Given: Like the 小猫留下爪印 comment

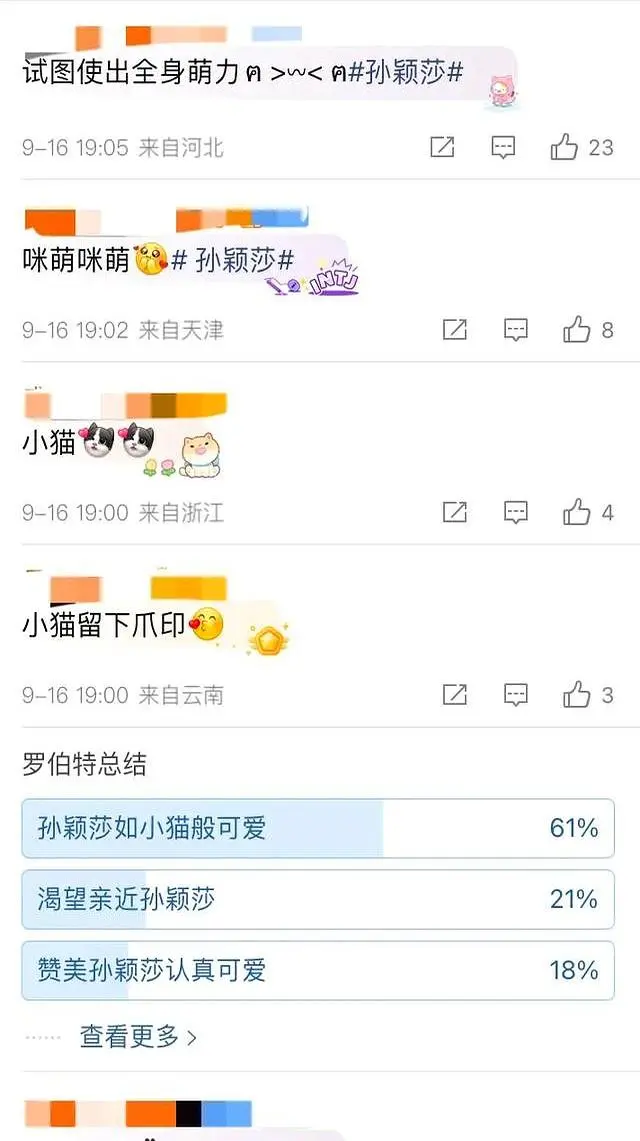Looking at the screenshot, I should coord(577,695).
